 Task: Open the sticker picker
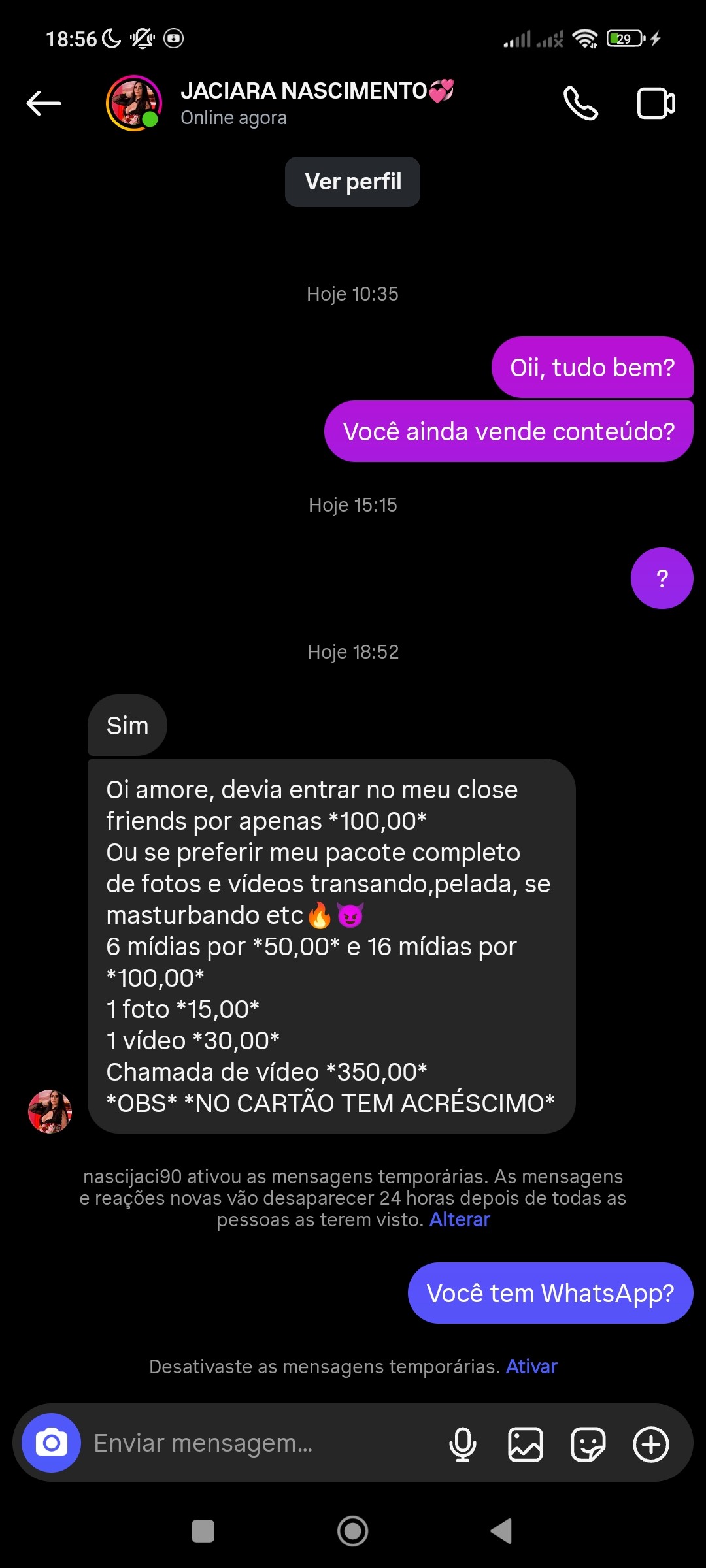pyautogui.click(x=588, y=1444)
